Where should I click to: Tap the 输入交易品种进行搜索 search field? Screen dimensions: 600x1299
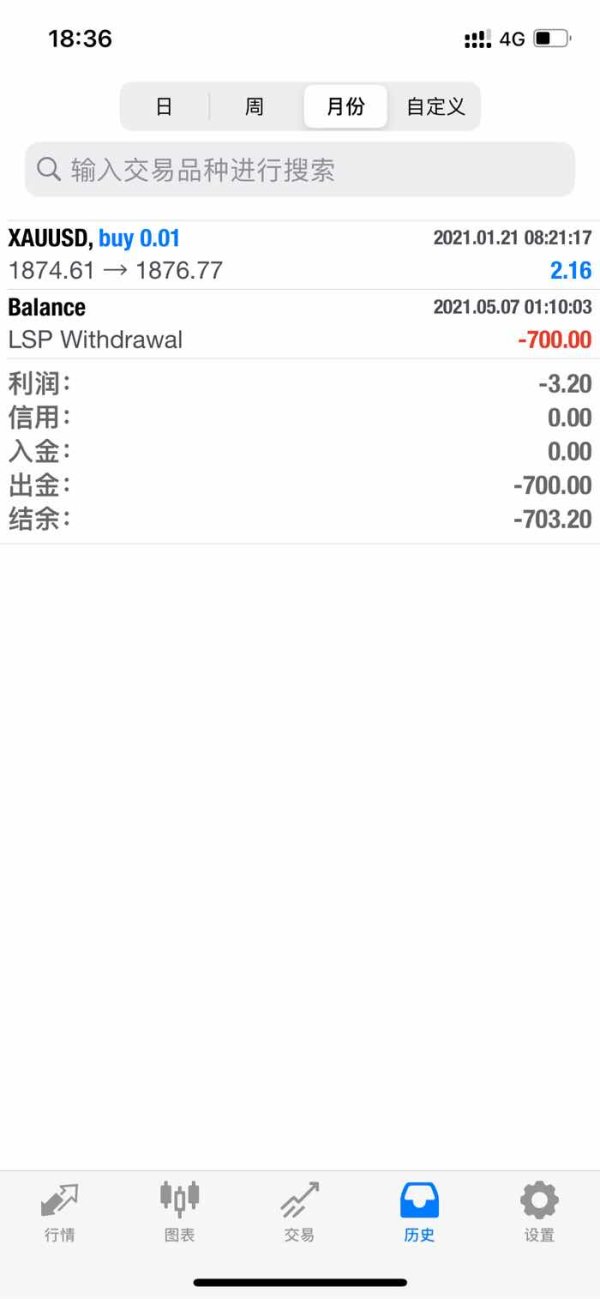point(300,170)
